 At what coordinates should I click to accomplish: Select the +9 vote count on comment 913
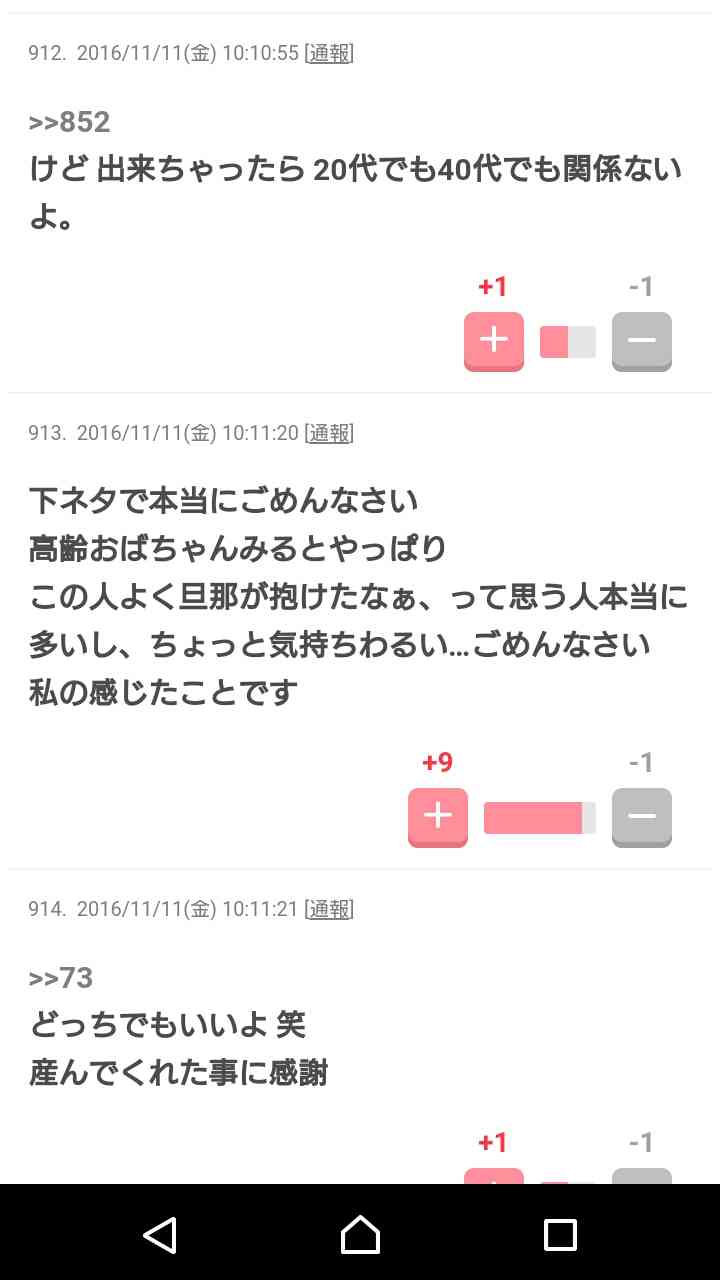click(x=437, y=762)
